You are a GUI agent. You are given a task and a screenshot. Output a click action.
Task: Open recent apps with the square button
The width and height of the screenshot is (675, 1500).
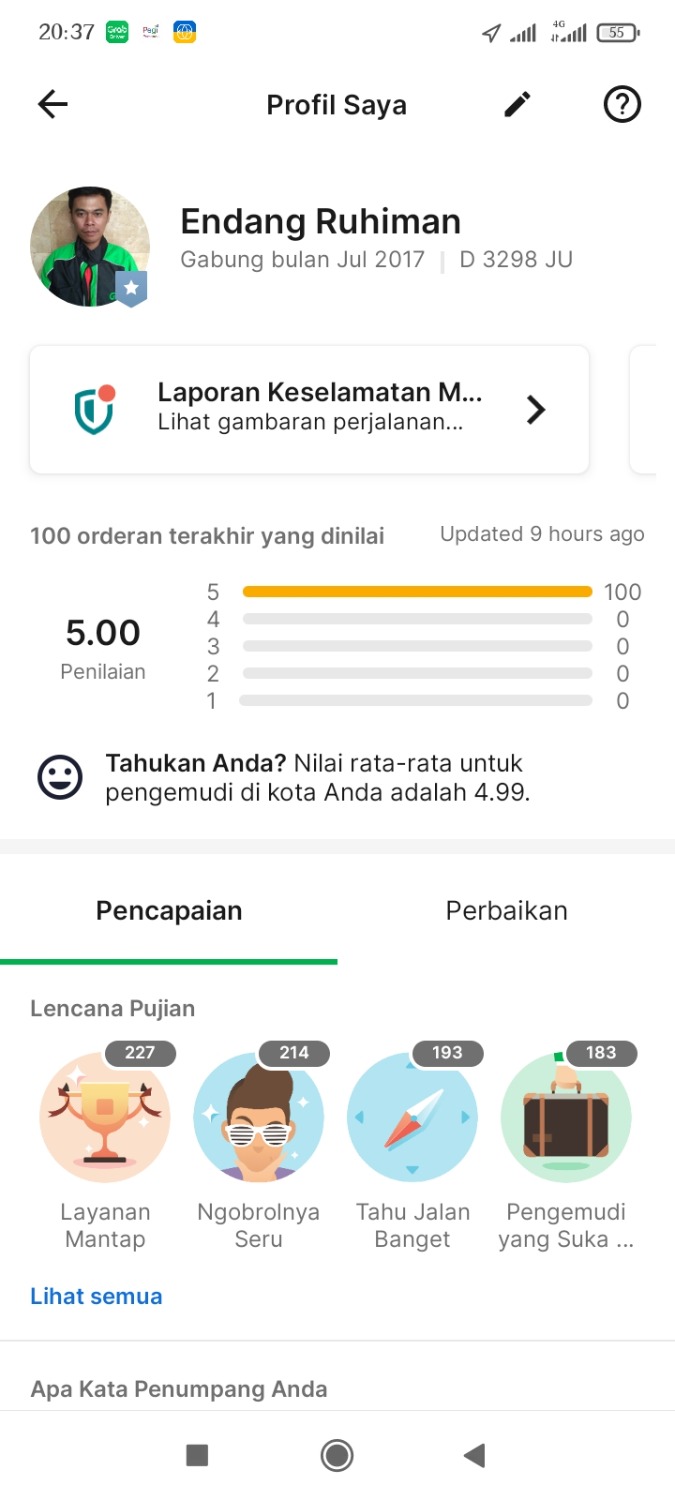point(197,1455)
